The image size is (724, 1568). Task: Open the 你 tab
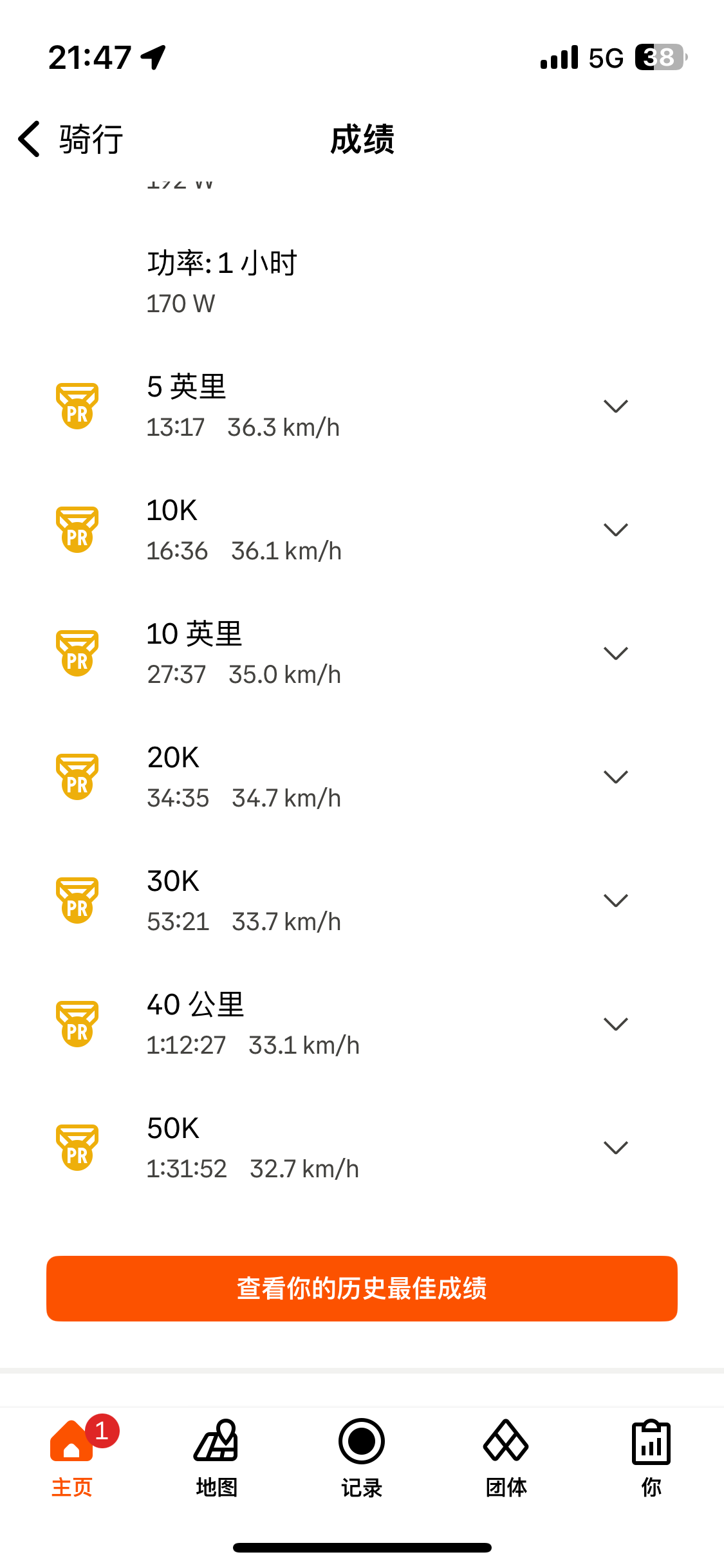(x=651, y=1458)
